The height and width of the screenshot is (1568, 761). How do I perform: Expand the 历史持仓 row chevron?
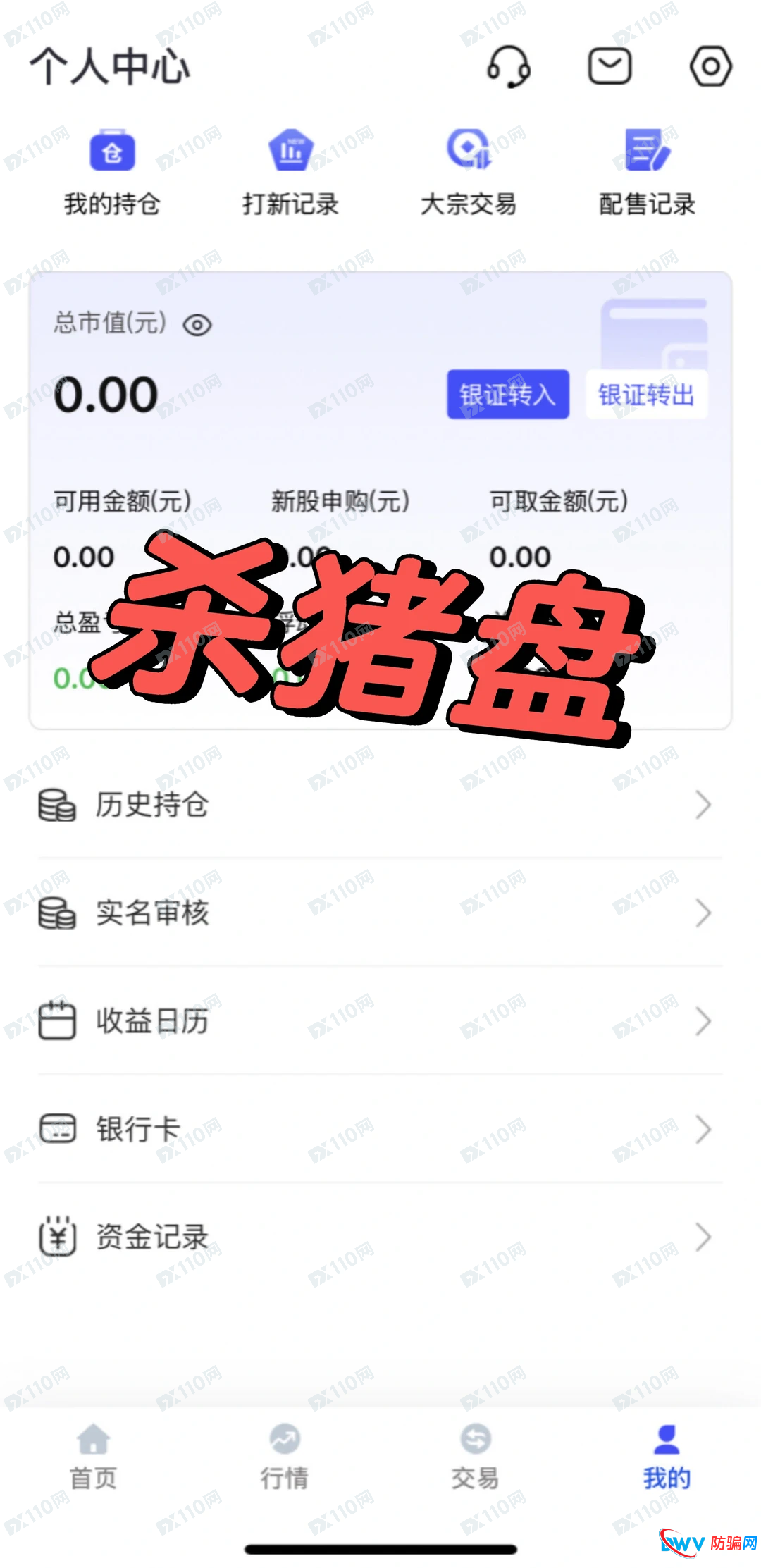pos(703,805)
